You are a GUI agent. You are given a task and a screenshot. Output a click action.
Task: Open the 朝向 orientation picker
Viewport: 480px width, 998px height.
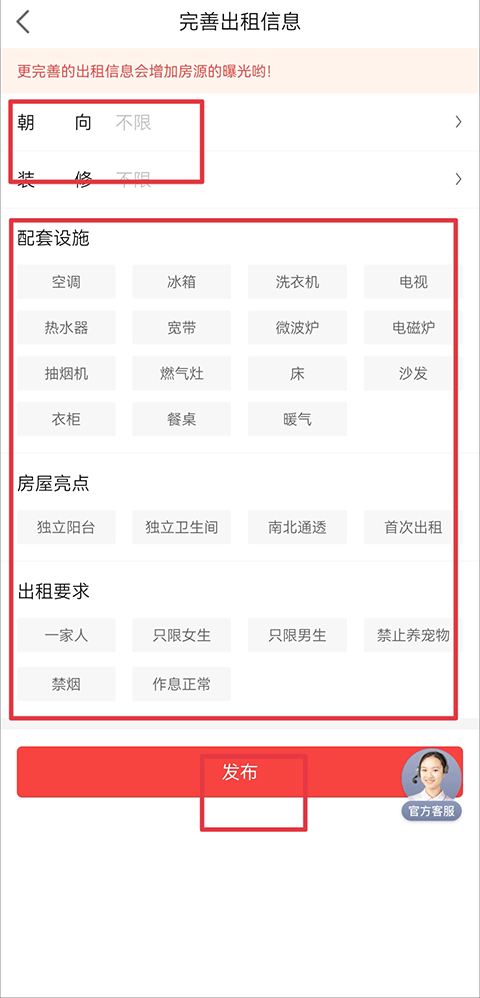[x=240, y=122]
